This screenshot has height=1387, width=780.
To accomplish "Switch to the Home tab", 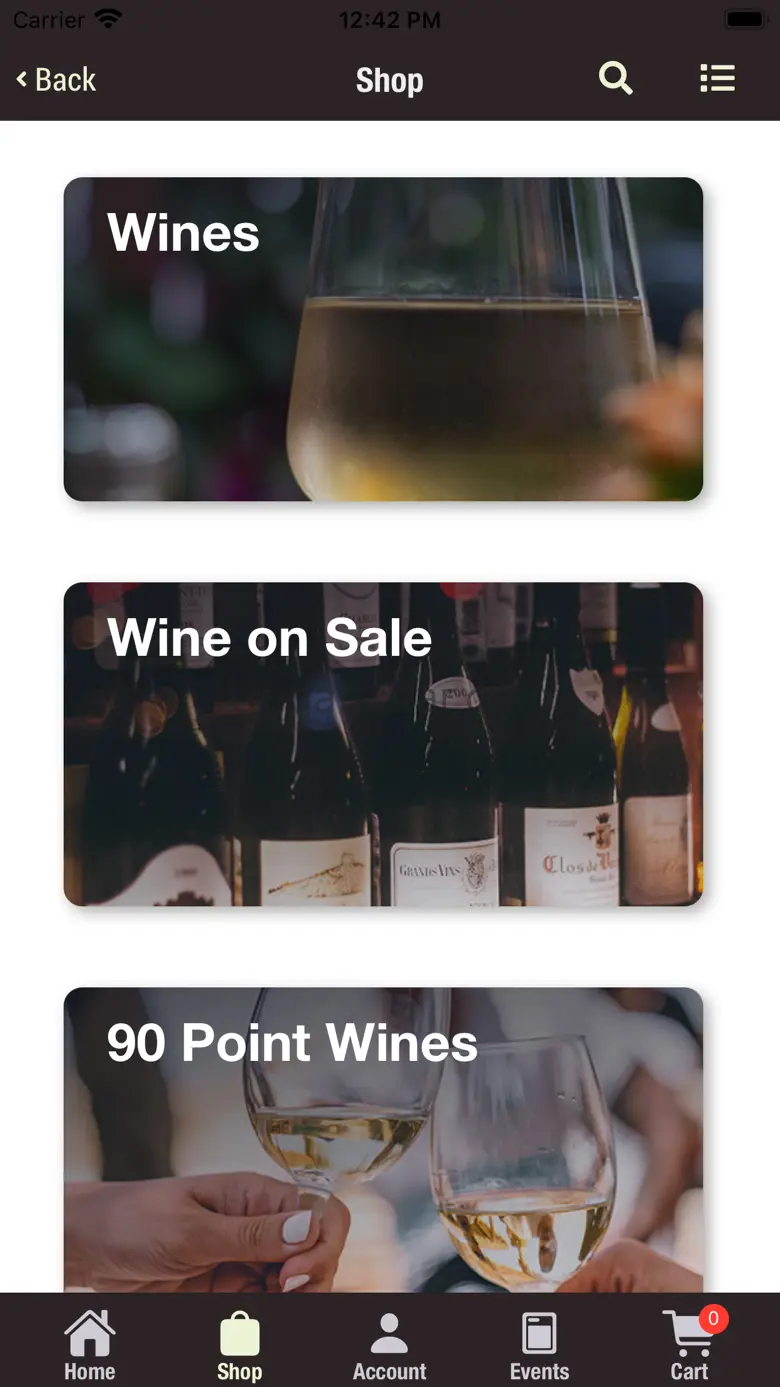I will click(90, 1346).
